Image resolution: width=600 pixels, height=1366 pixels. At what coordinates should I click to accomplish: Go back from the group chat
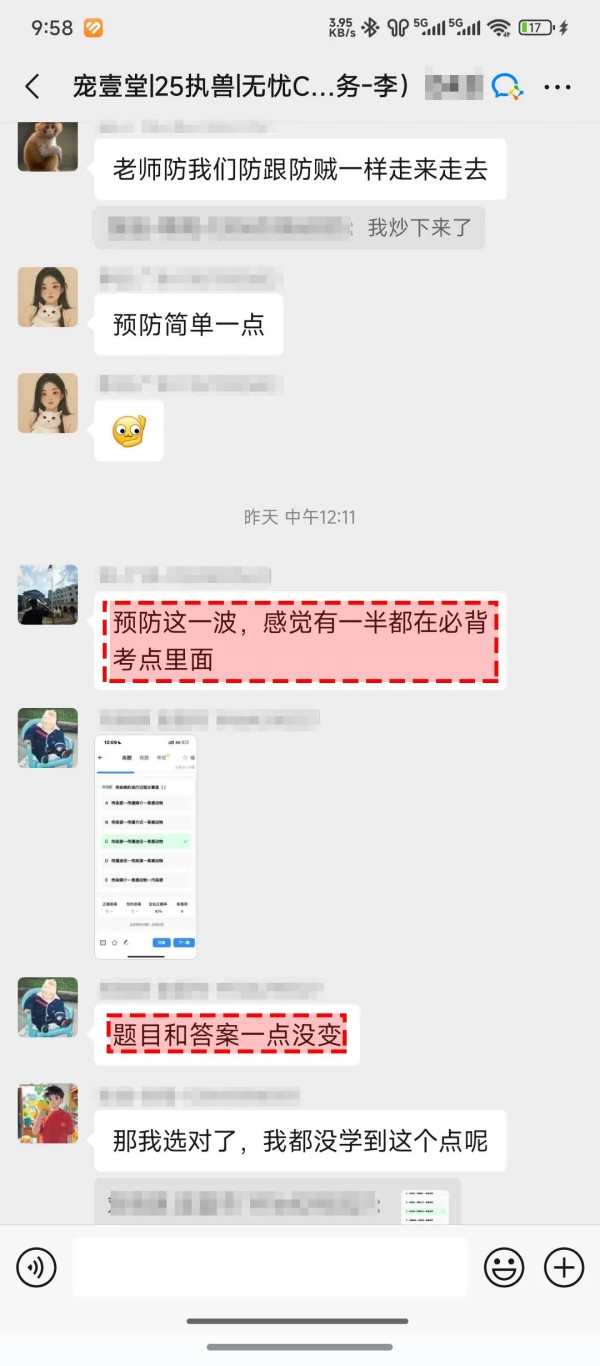pos(33,87)
